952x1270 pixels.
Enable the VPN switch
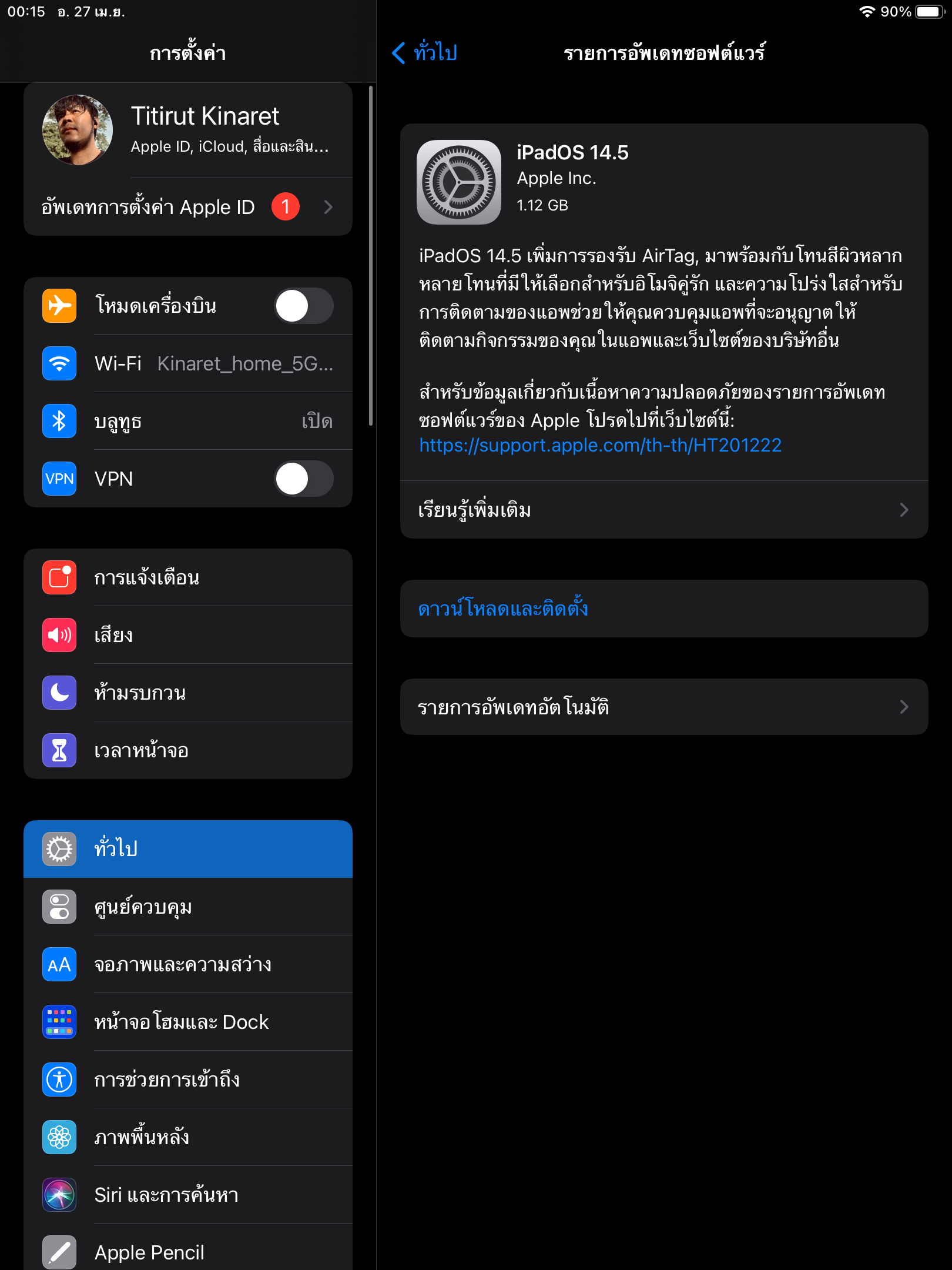click(303, 479)
